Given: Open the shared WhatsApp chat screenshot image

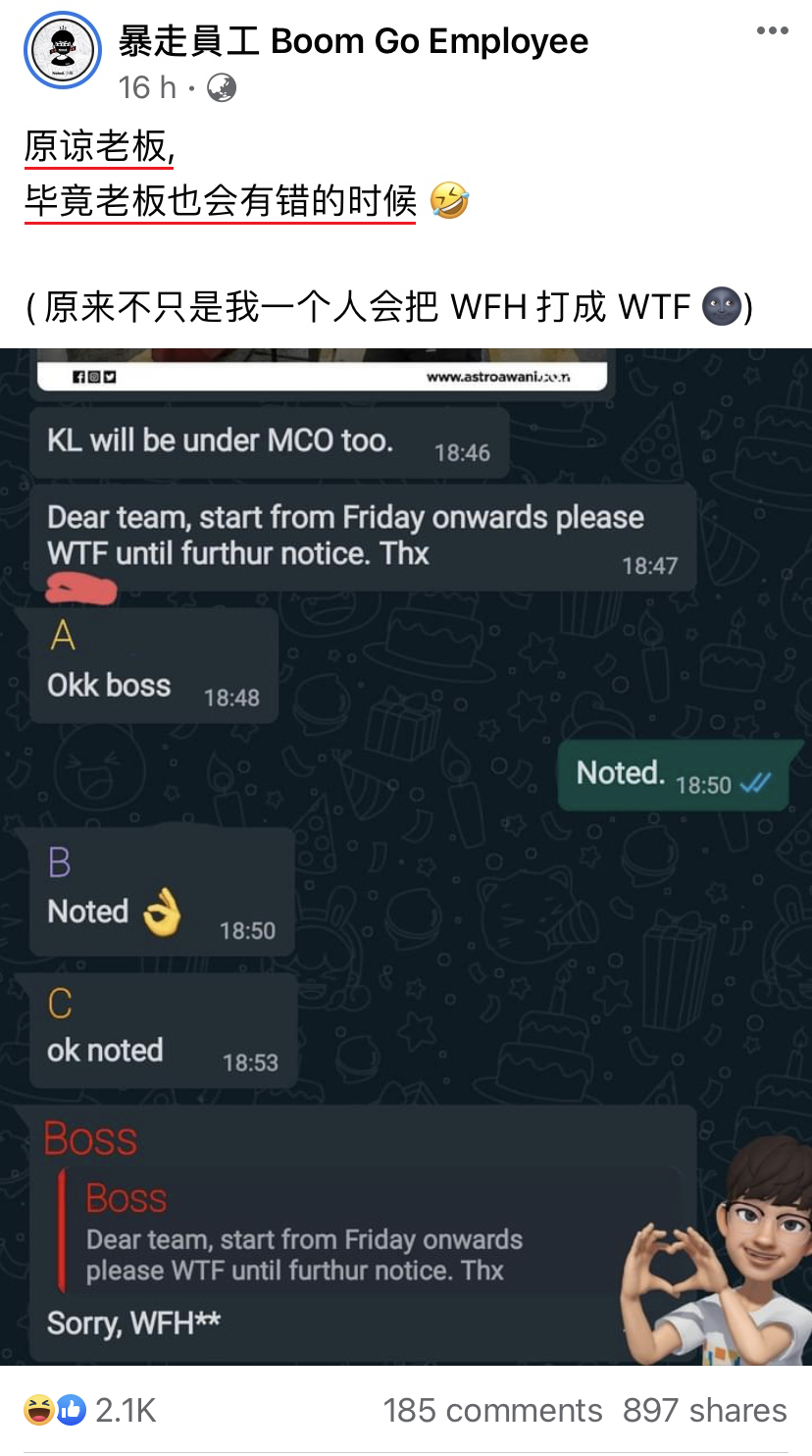Looking at the screenshot, I should 406,857.
